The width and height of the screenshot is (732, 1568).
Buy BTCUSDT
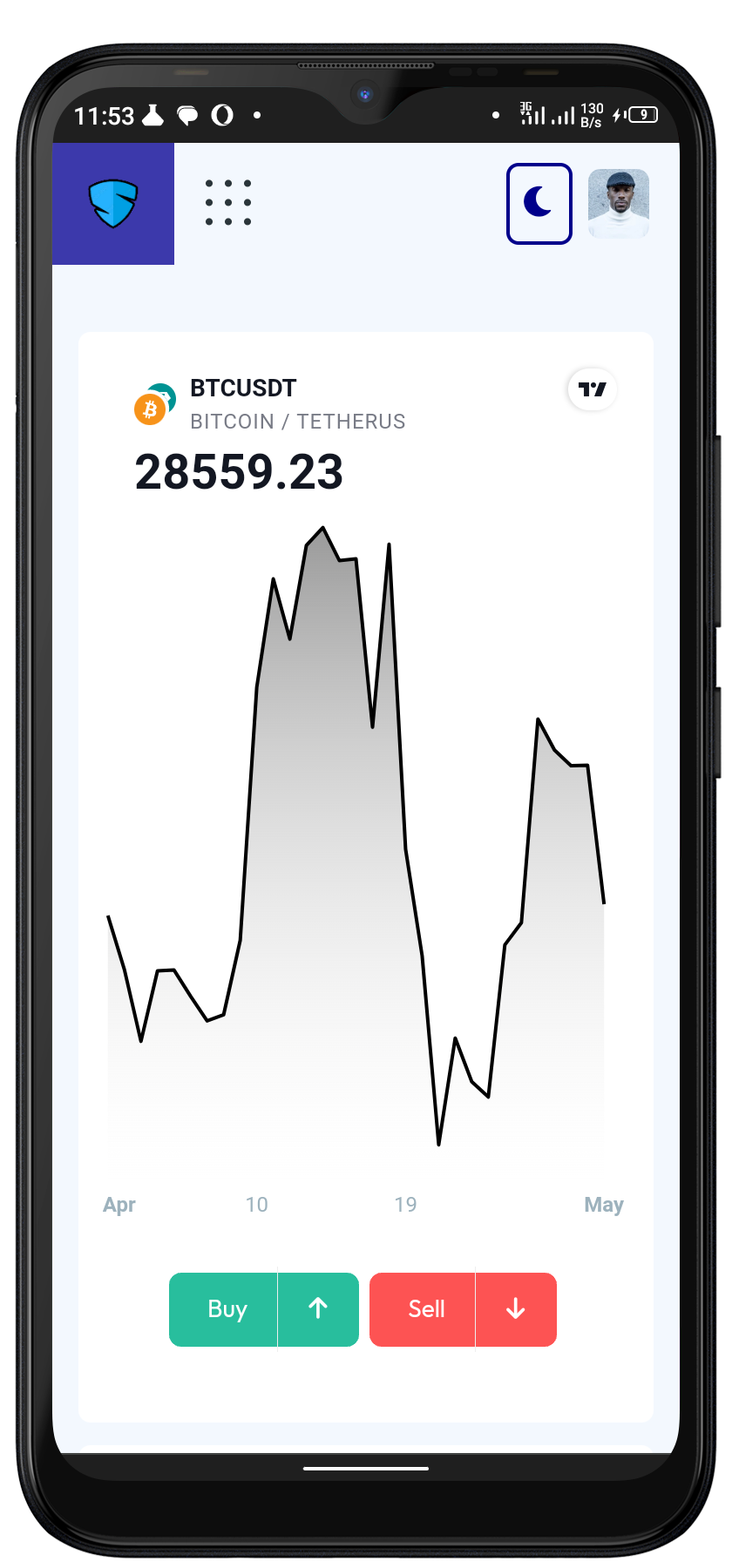click(263, 1309)
